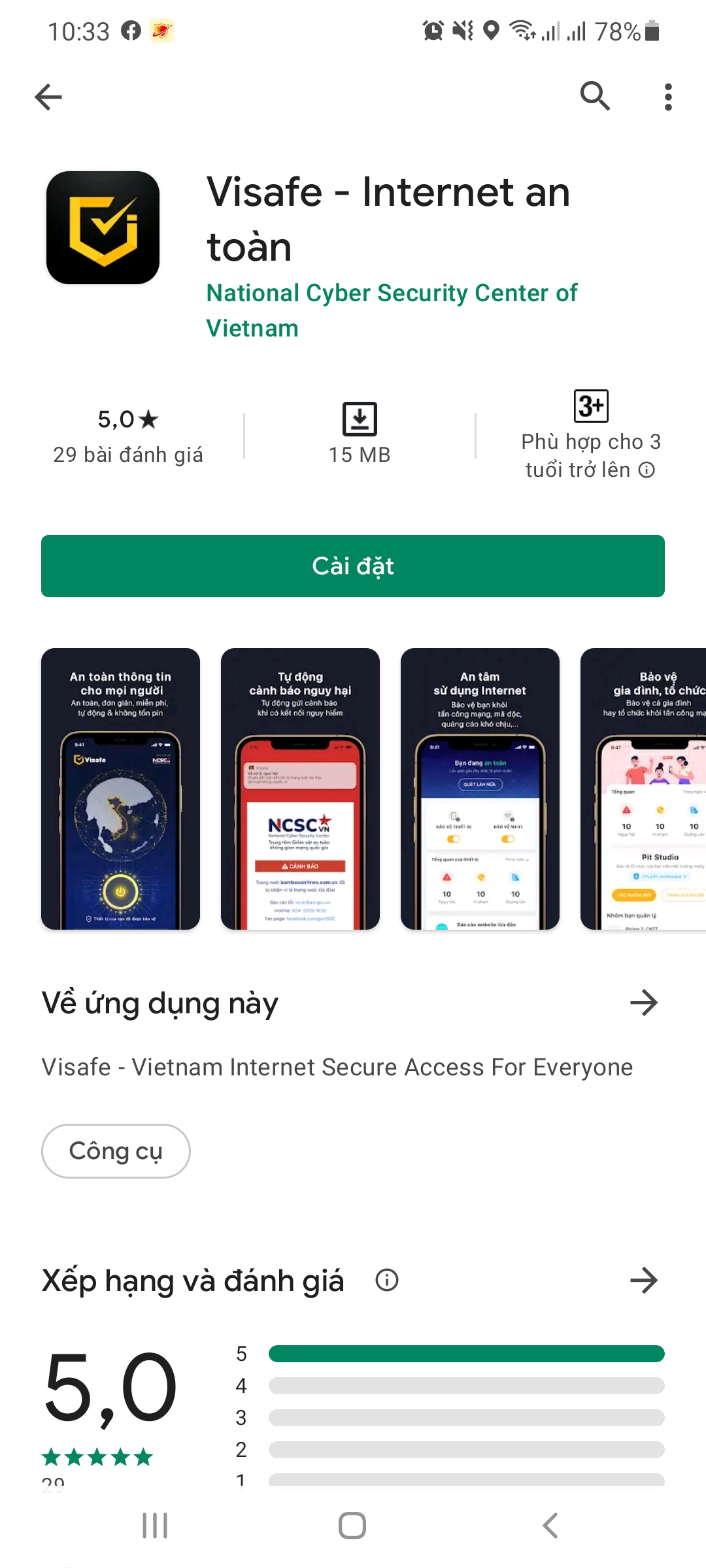Expand the 'Về ứng dụng này' section arrow
This screenshot has height=1568, width=706.
point(643,1003)
